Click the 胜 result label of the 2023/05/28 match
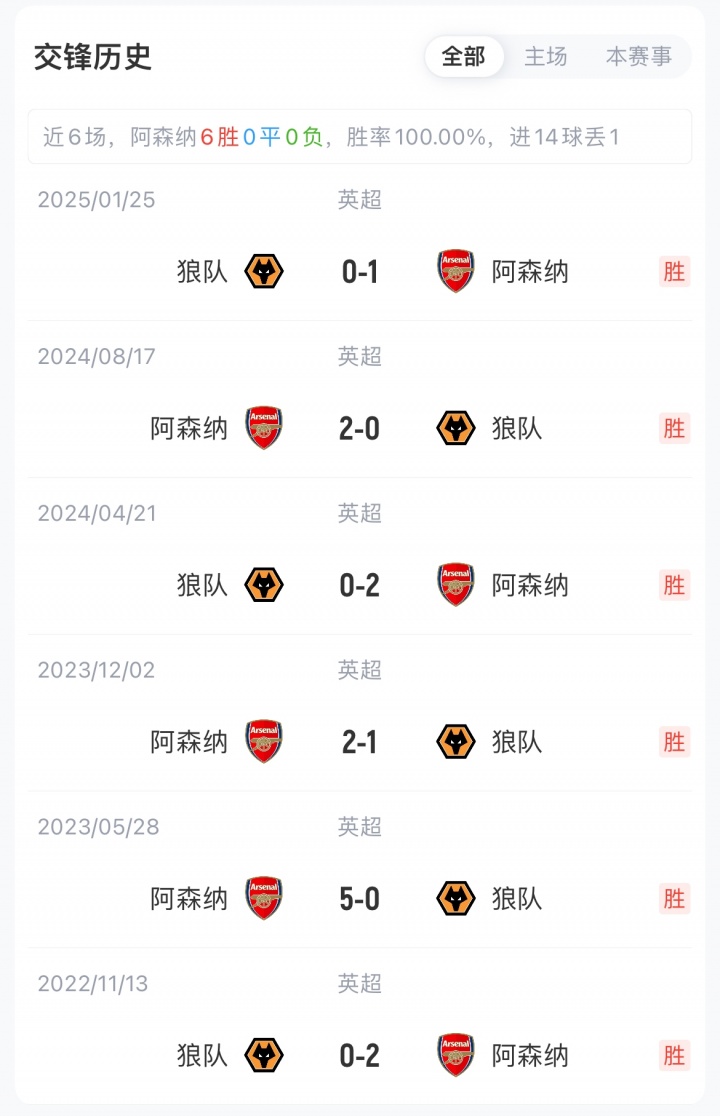This screenshot has width=720, height=1116. 675,899
